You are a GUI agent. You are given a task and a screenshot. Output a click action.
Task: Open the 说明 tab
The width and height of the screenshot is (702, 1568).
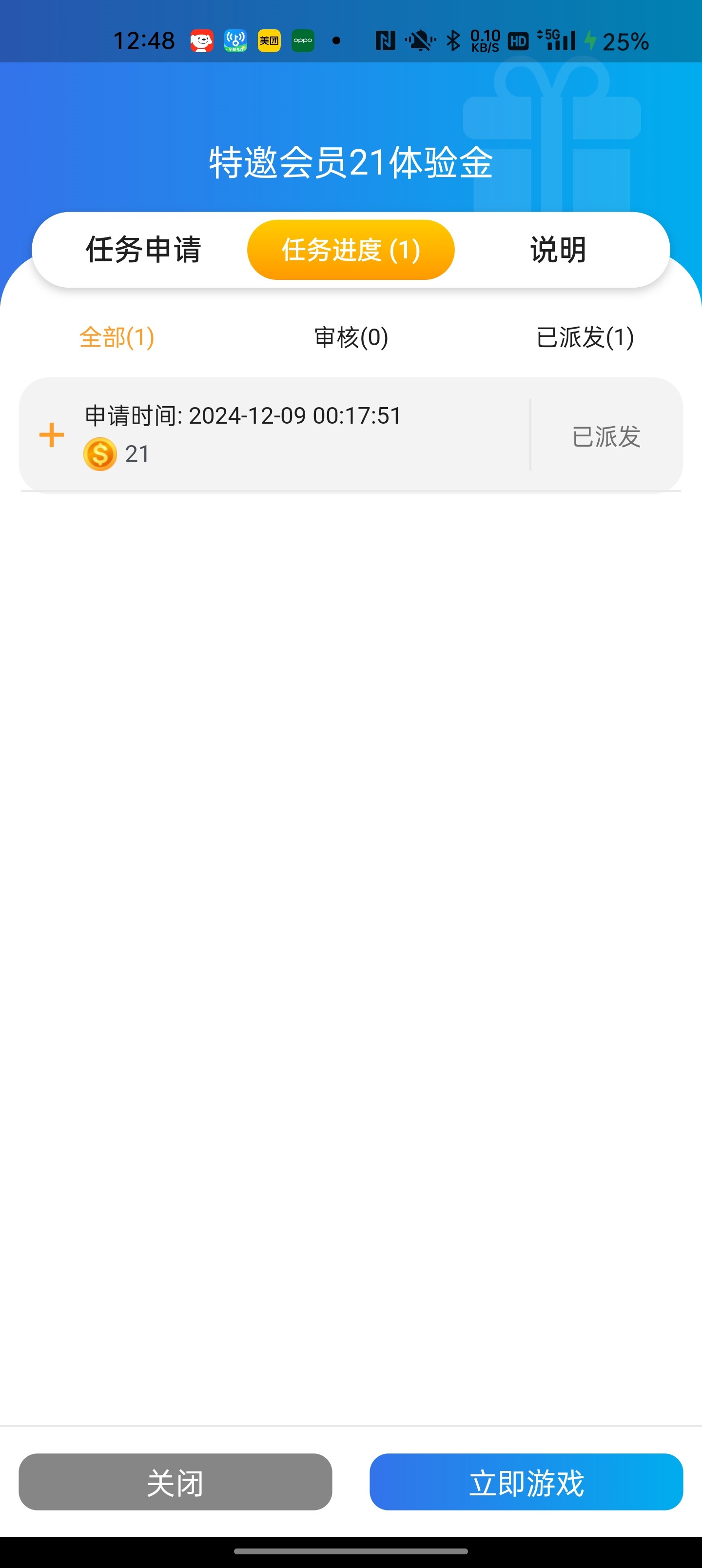pos(558,250)
